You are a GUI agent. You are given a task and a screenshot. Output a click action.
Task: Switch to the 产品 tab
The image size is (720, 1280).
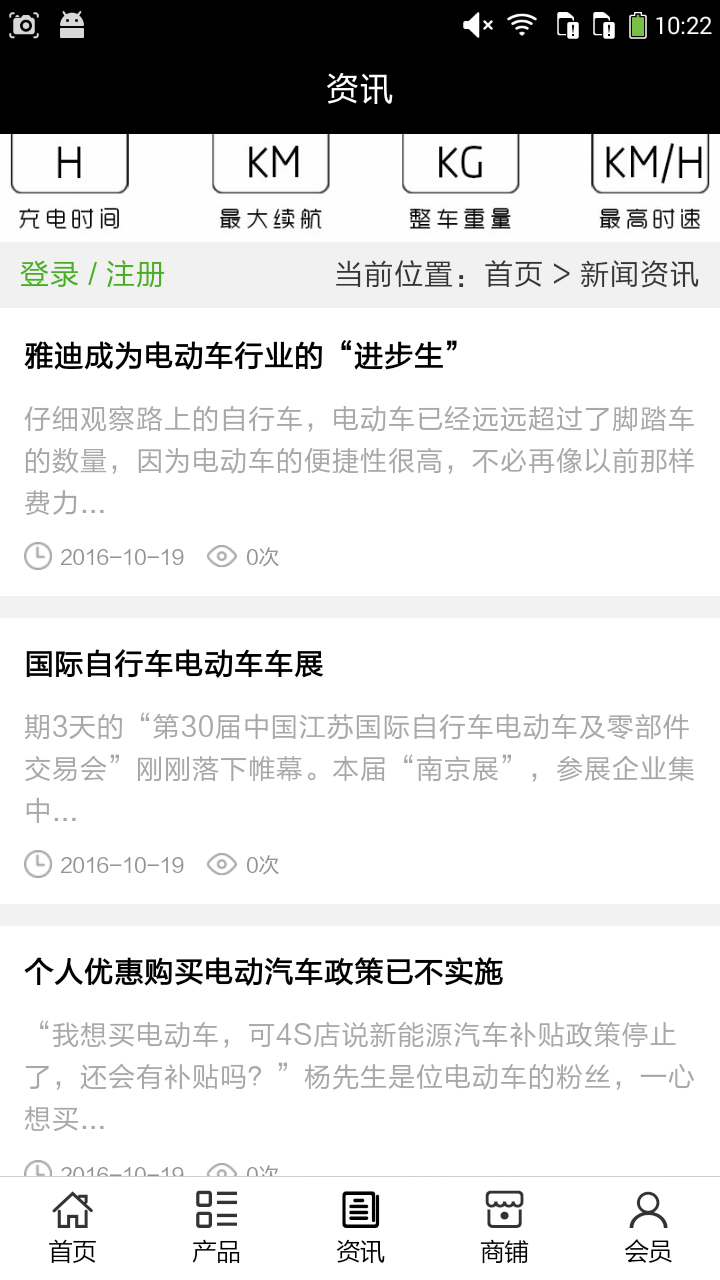pyautogui.click(x=216, y=1226)
